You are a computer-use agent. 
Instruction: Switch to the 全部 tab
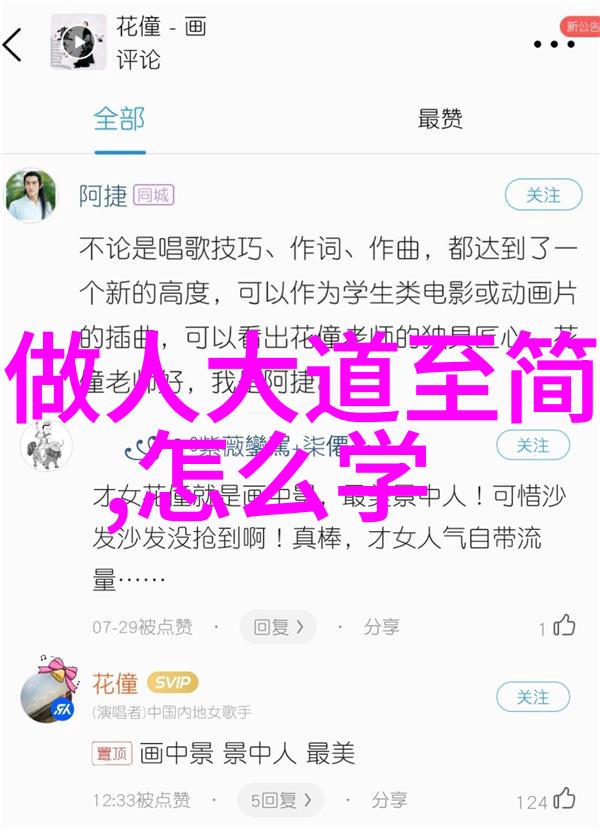[118, 119]
